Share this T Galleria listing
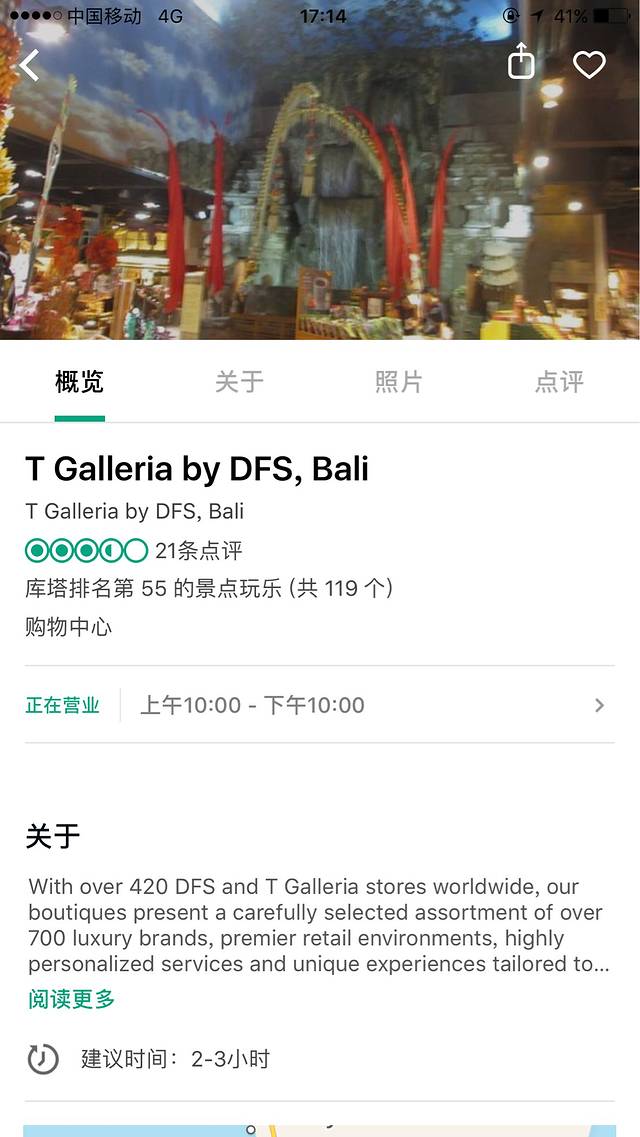 (521, 62)
